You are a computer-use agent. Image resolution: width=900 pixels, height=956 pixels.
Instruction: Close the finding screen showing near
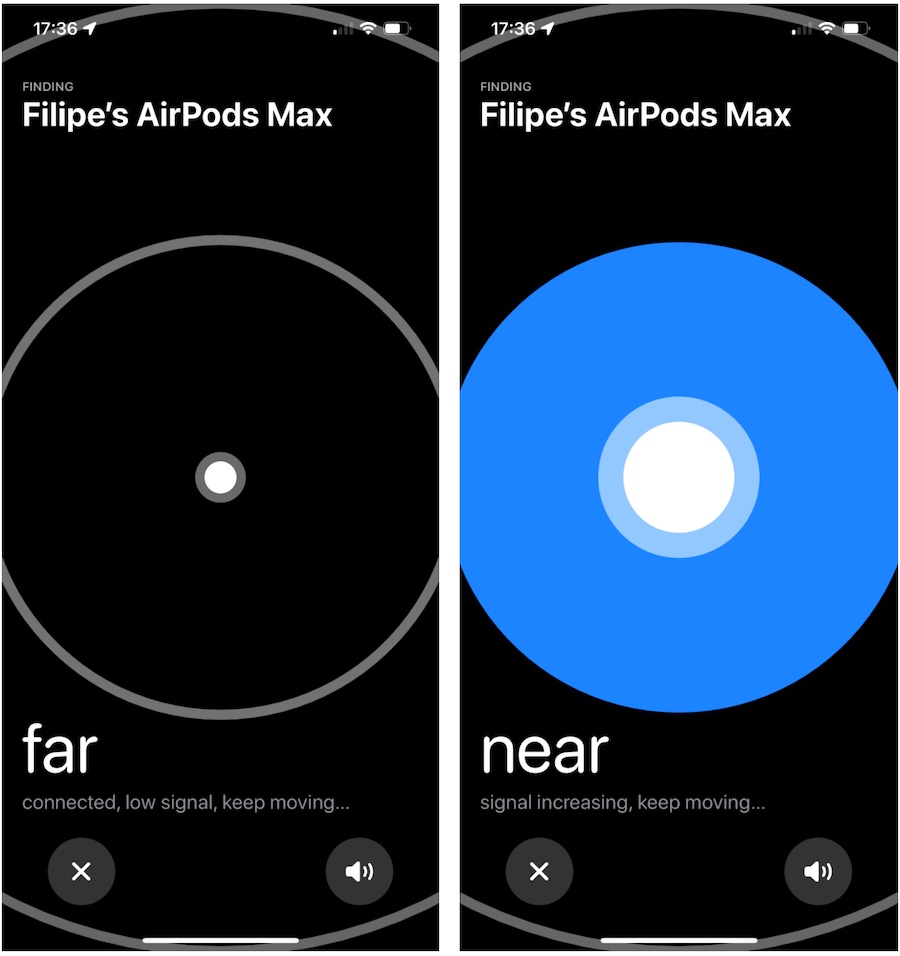(x=539, y=871)
